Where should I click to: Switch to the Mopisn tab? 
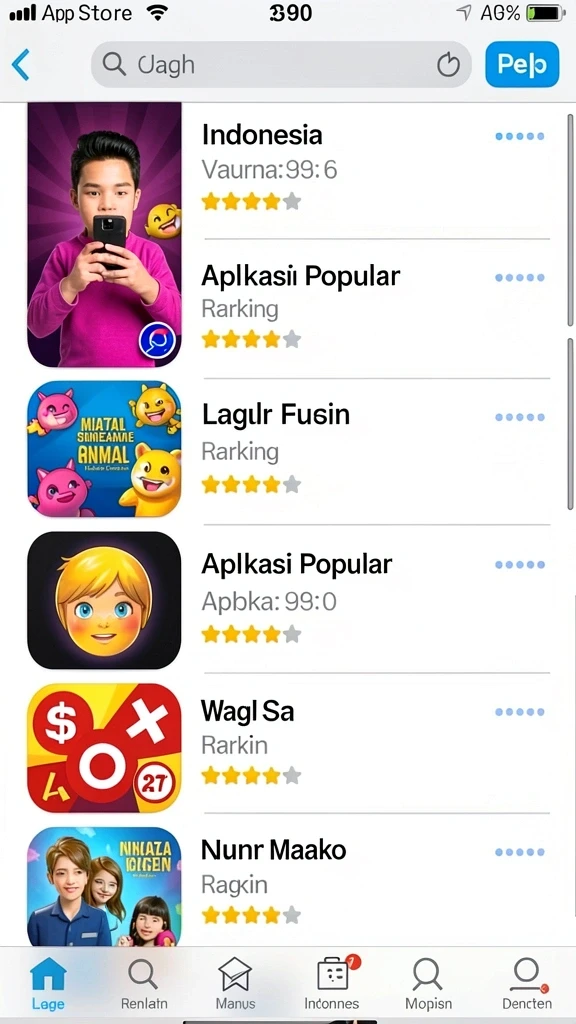(x=428, y=984)
